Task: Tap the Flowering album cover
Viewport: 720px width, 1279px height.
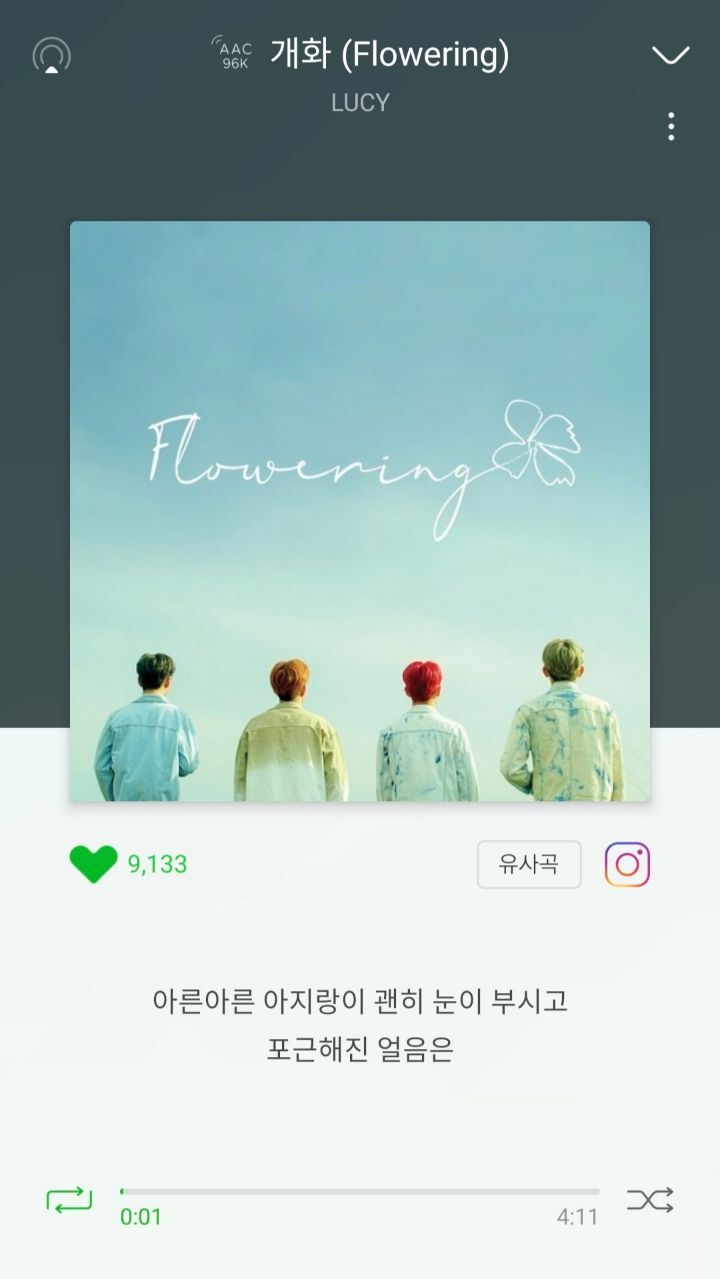Action: 360,511
